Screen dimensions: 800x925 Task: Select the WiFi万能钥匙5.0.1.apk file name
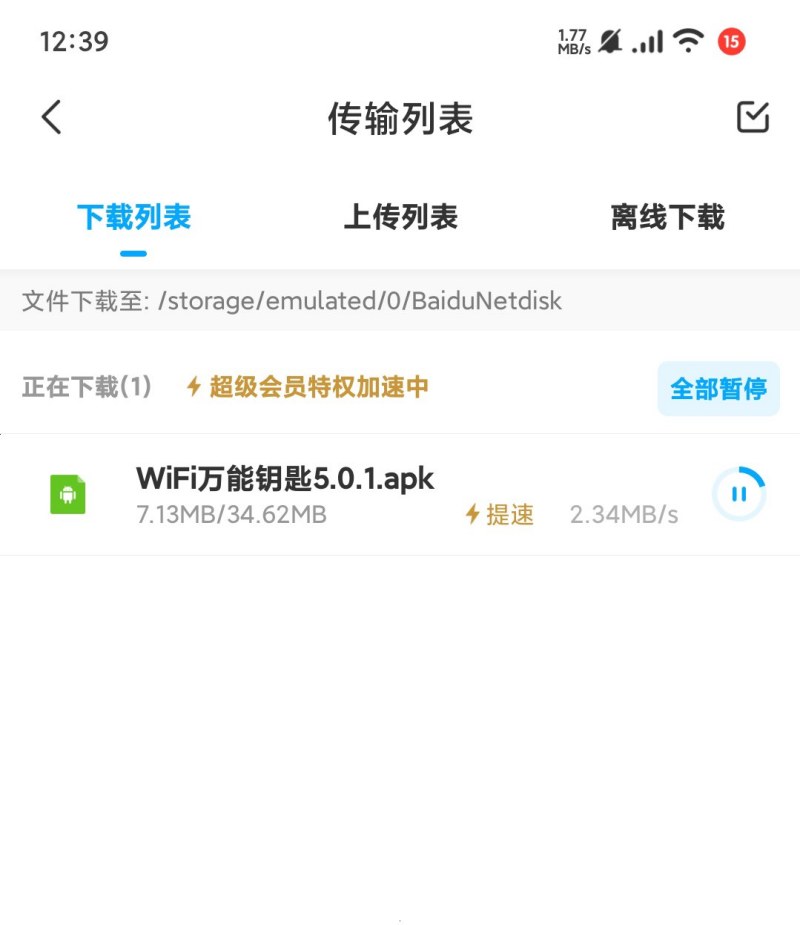pos(284,478)
